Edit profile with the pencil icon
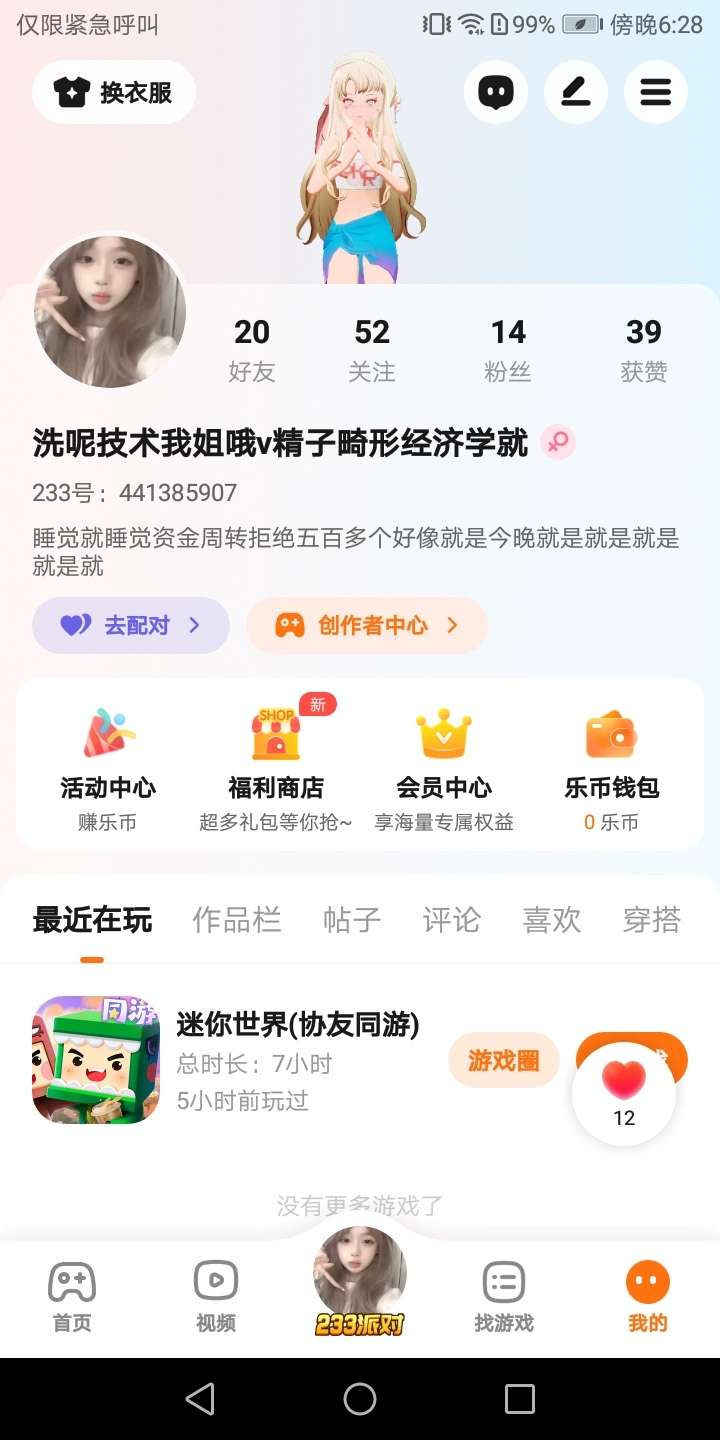The image size is (720, 1440). [576, 93]
